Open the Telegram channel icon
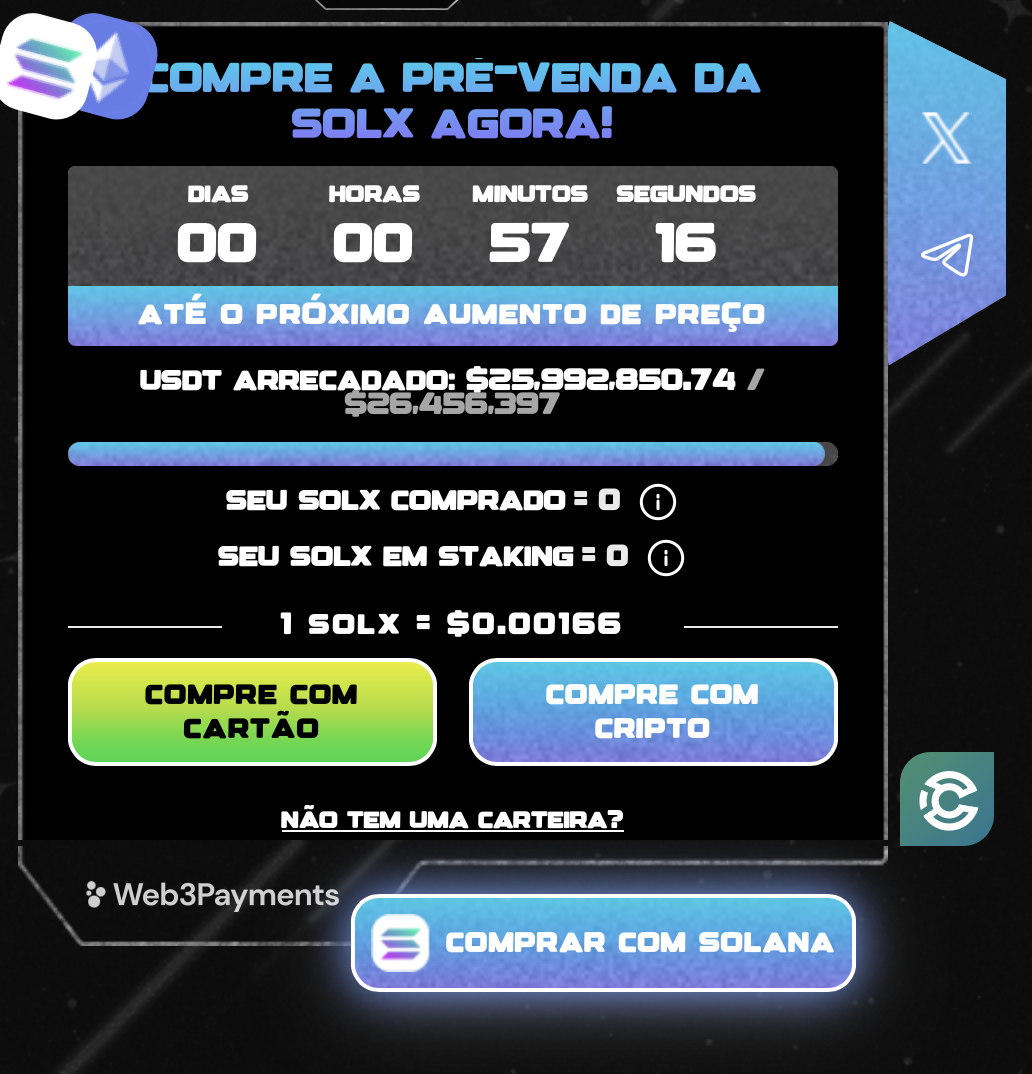1032x1074 pixels. coord(946,255)
